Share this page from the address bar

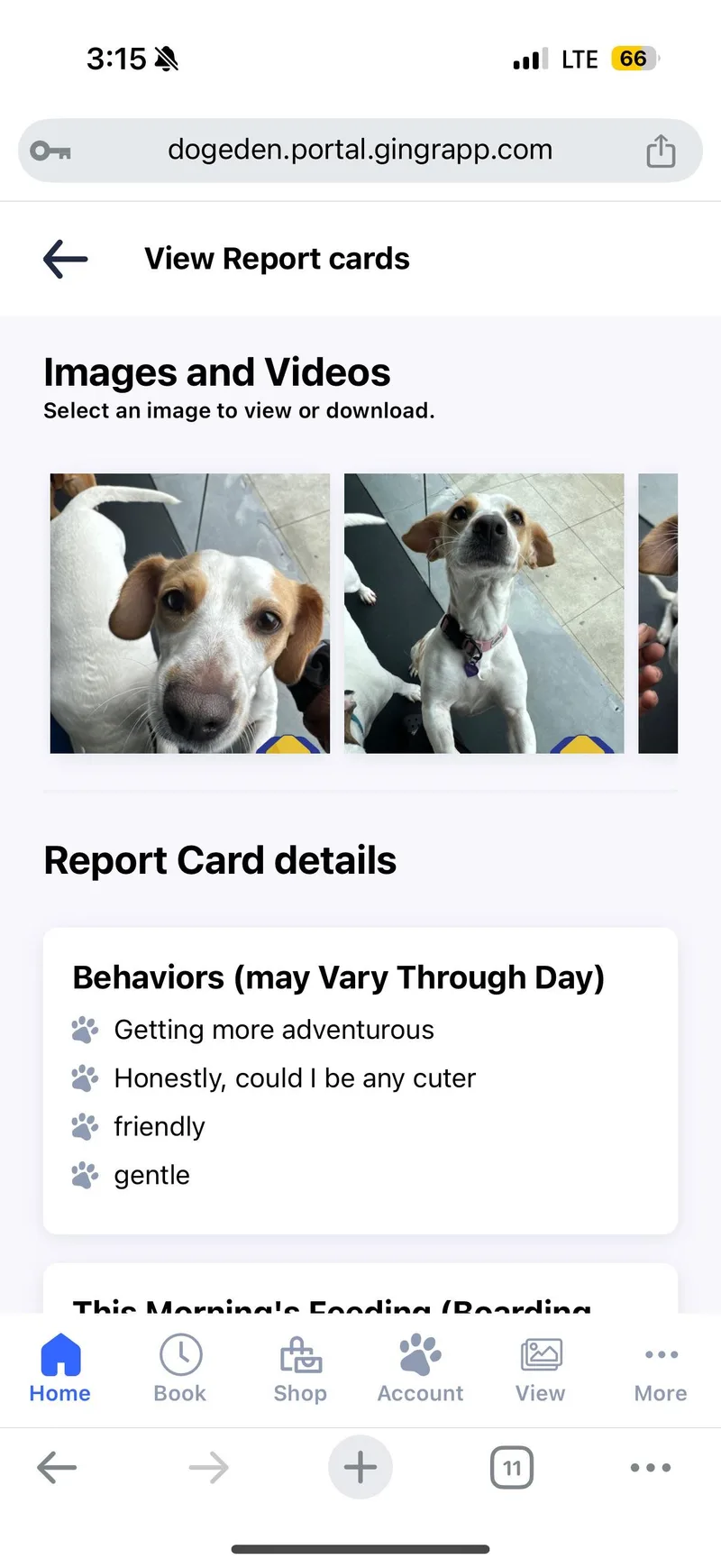(660, 151)
